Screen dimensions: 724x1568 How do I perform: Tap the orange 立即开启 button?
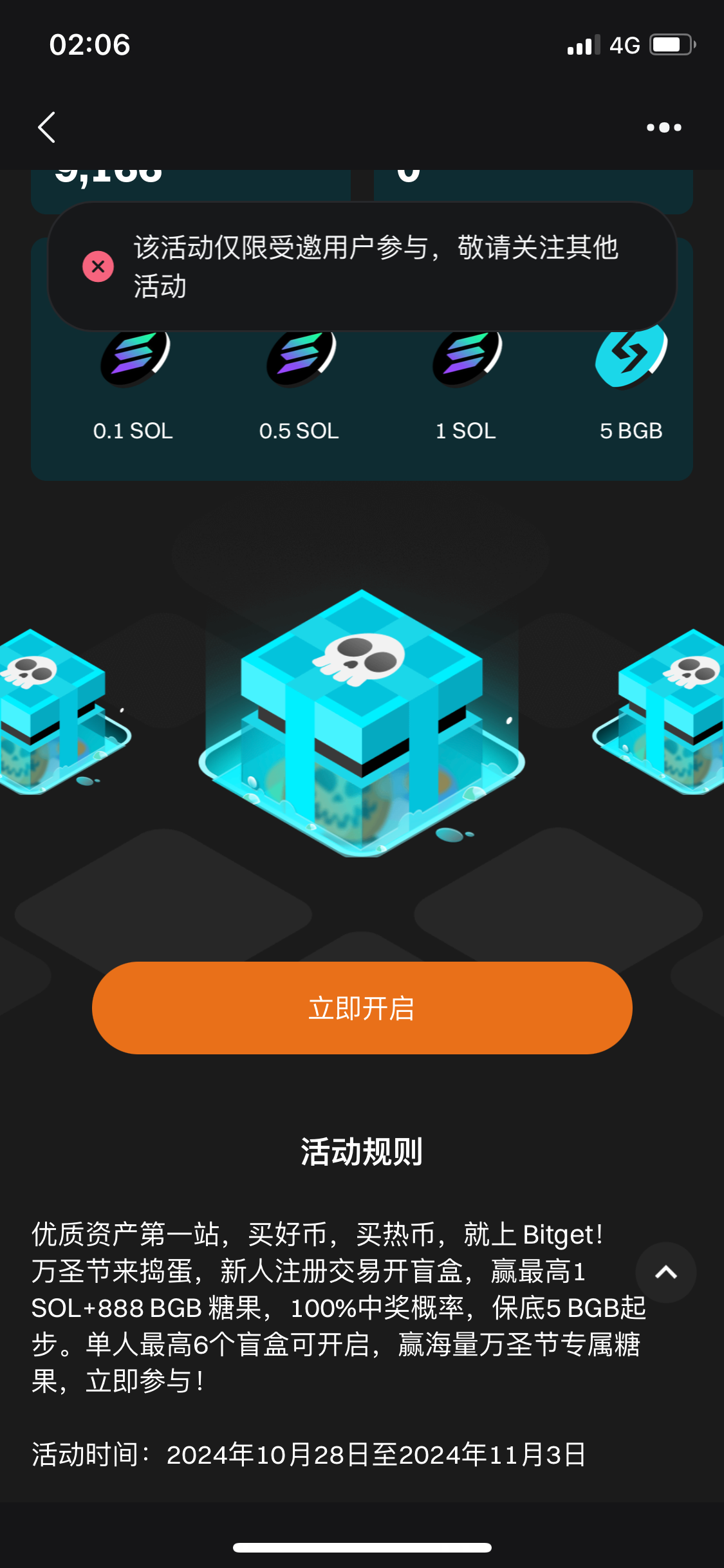pyautogui.click(x=362, y=1008)
